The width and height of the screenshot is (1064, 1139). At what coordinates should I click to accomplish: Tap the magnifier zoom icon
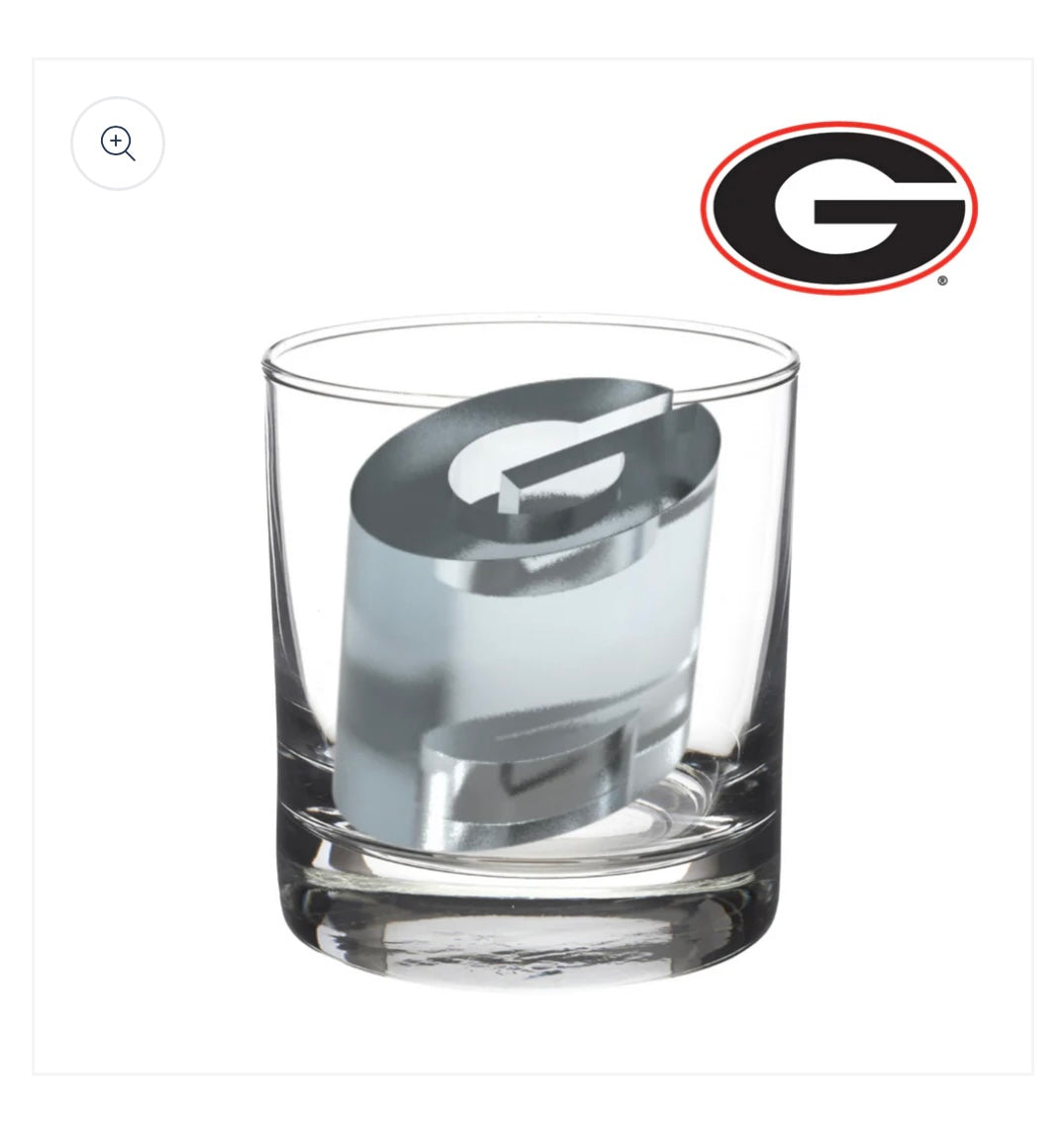point(118,143)
